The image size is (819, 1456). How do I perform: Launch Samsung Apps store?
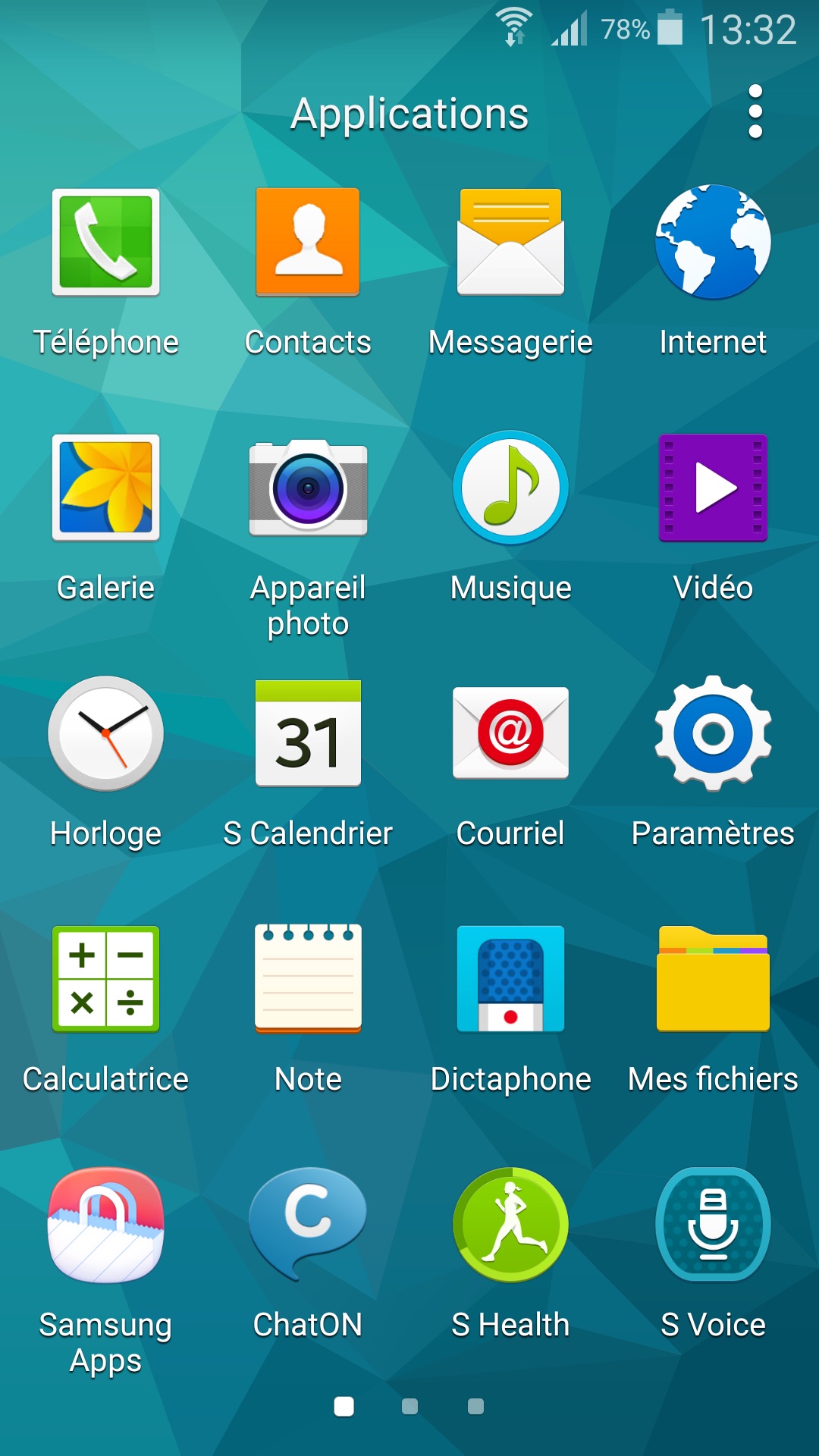(x=105, y=1225)
